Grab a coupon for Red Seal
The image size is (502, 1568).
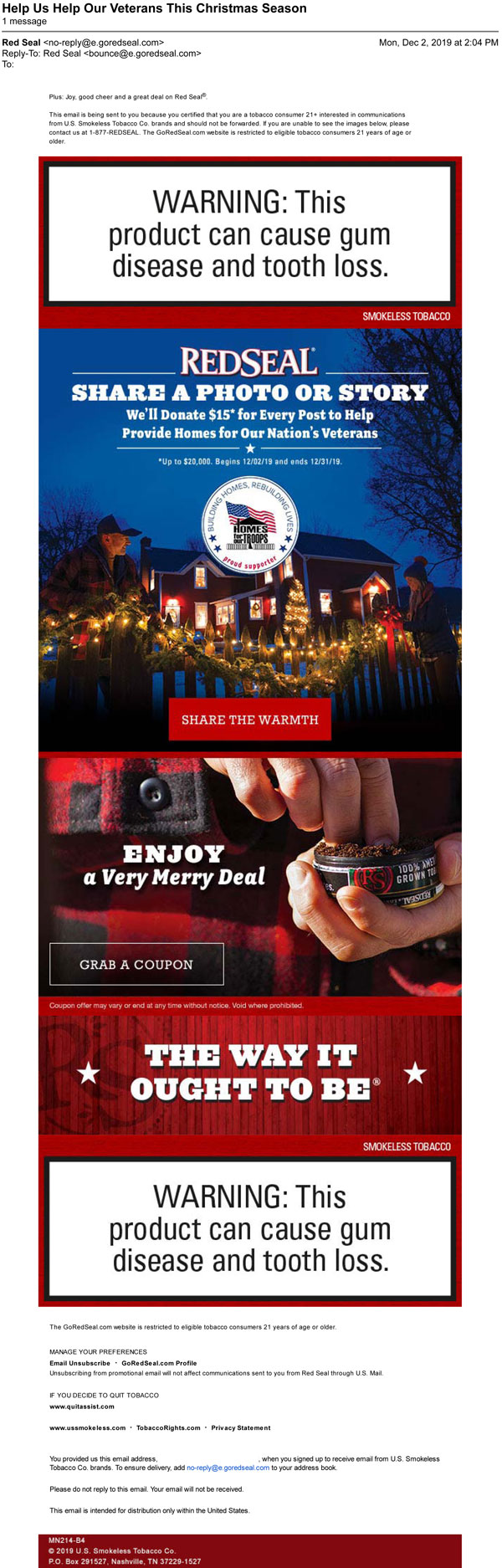pyautogui.click(x=136, y=964)
